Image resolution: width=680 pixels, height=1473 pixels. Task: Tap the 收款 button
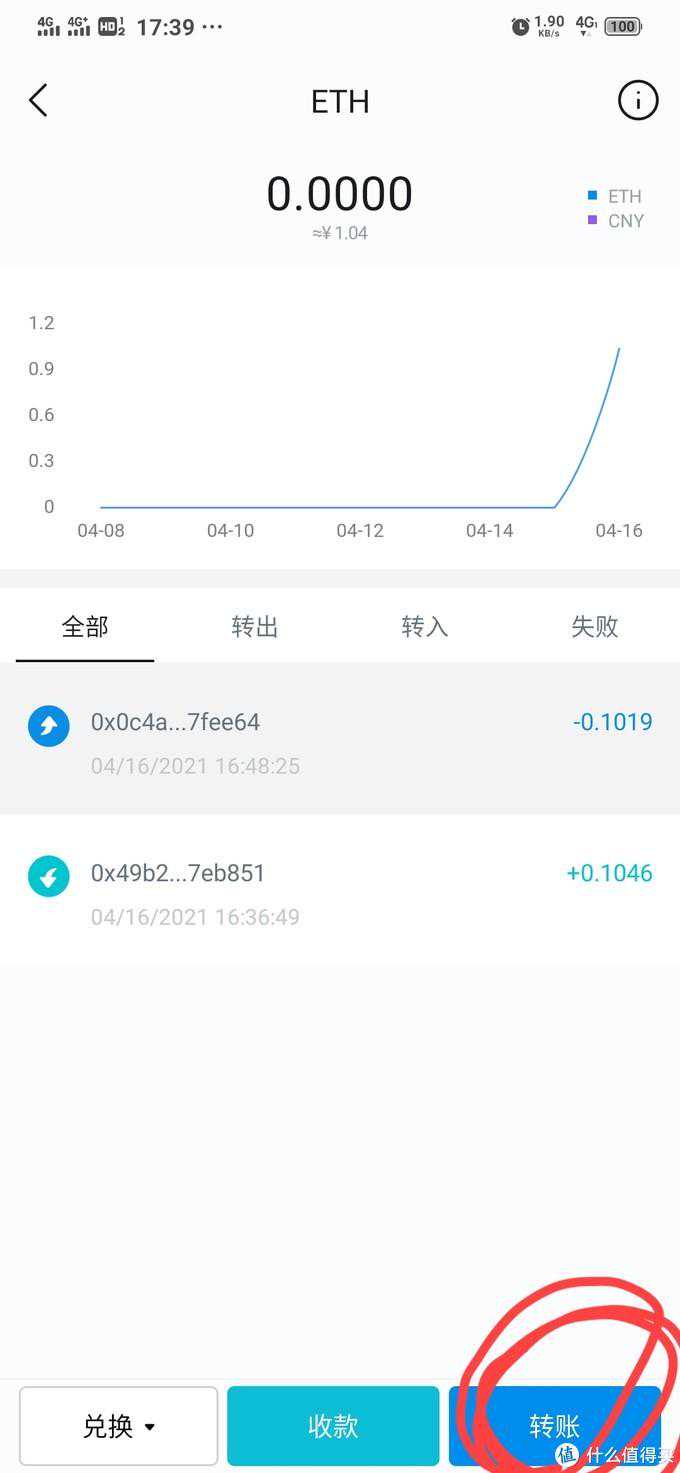(x=333, y=1425)
